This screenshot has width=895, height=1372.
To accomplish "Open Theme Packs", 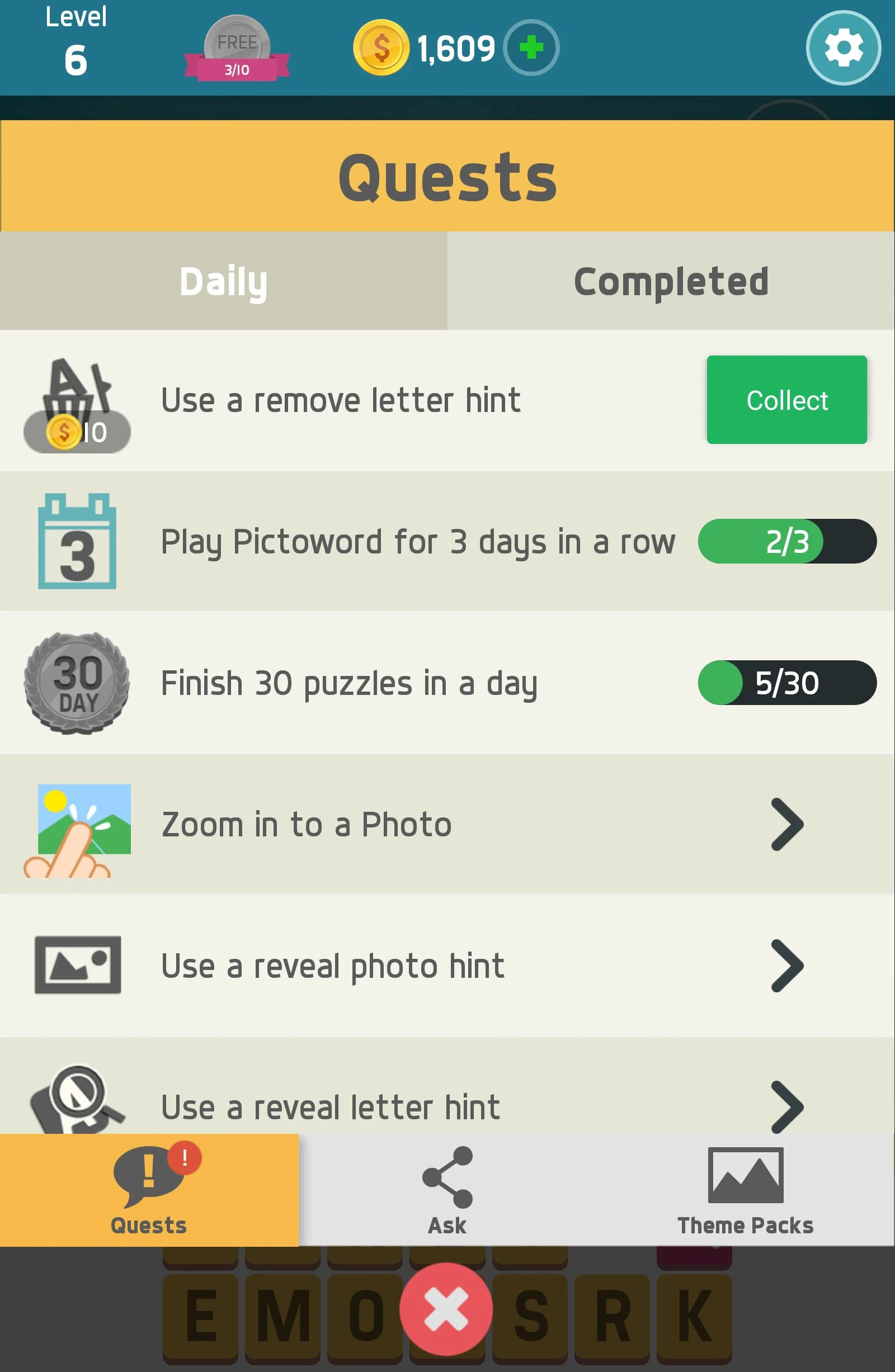I will [745, 1191].
